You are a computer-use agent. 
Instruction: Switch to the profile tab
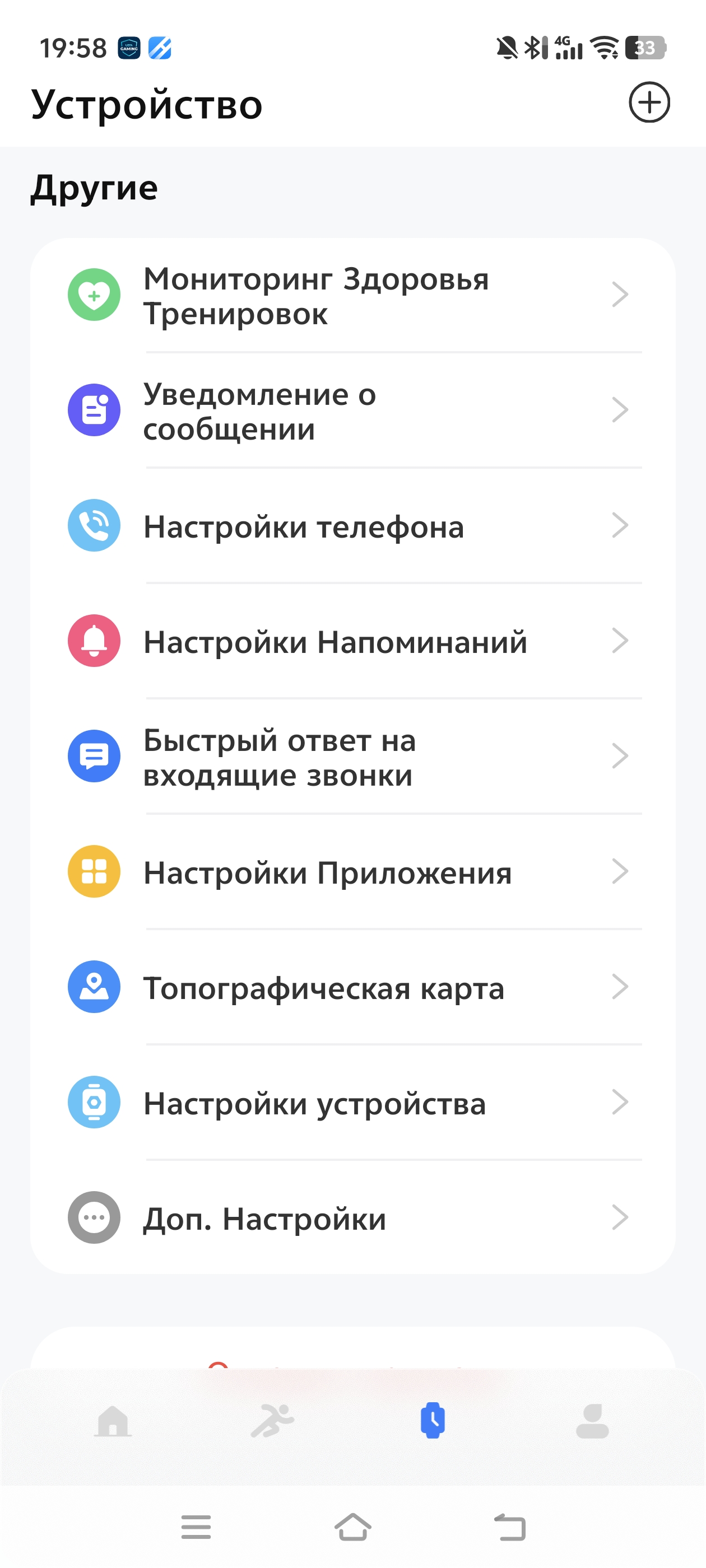(x=592, y=1421)
